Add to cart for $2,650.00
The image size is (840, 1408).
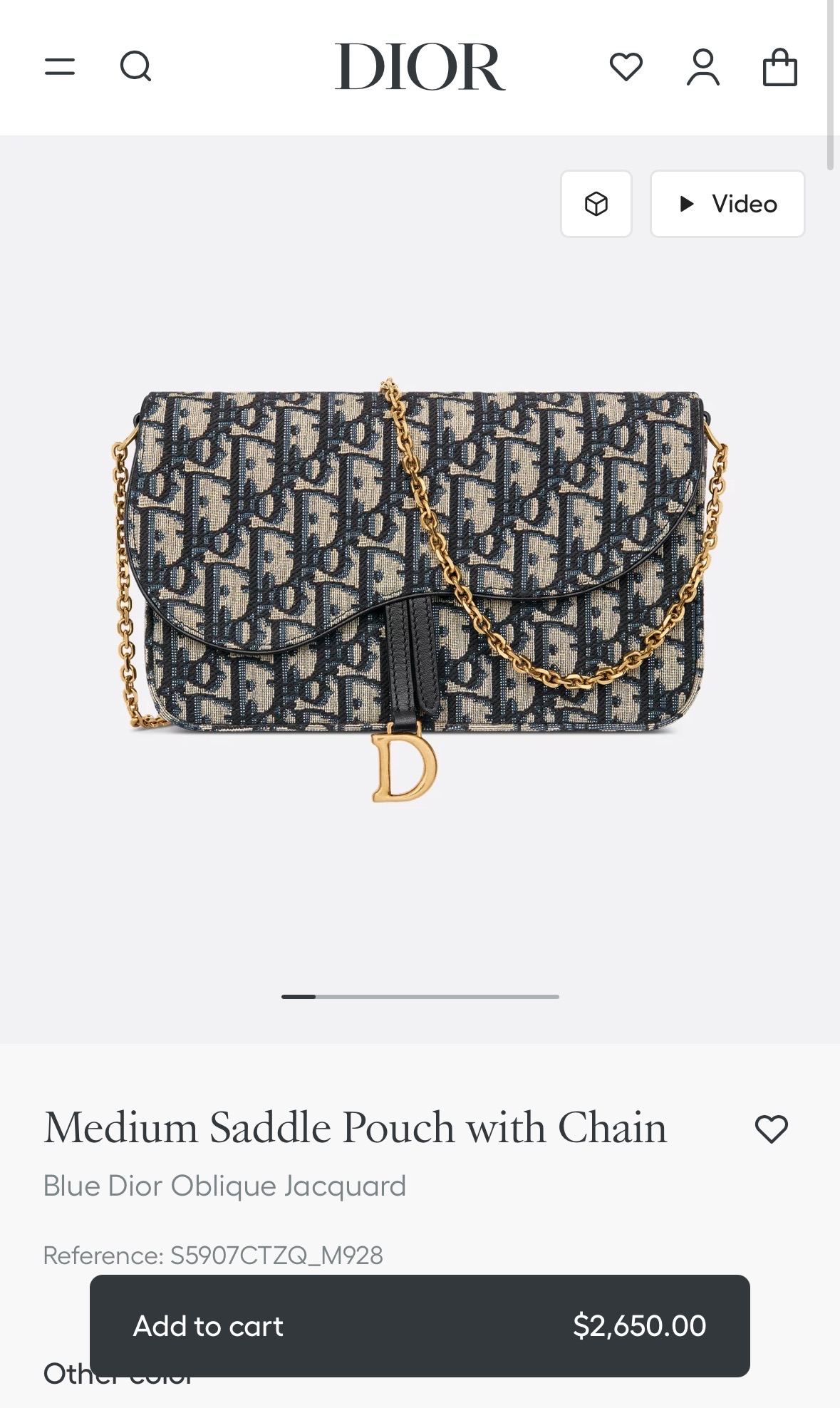coord(420,1326)
